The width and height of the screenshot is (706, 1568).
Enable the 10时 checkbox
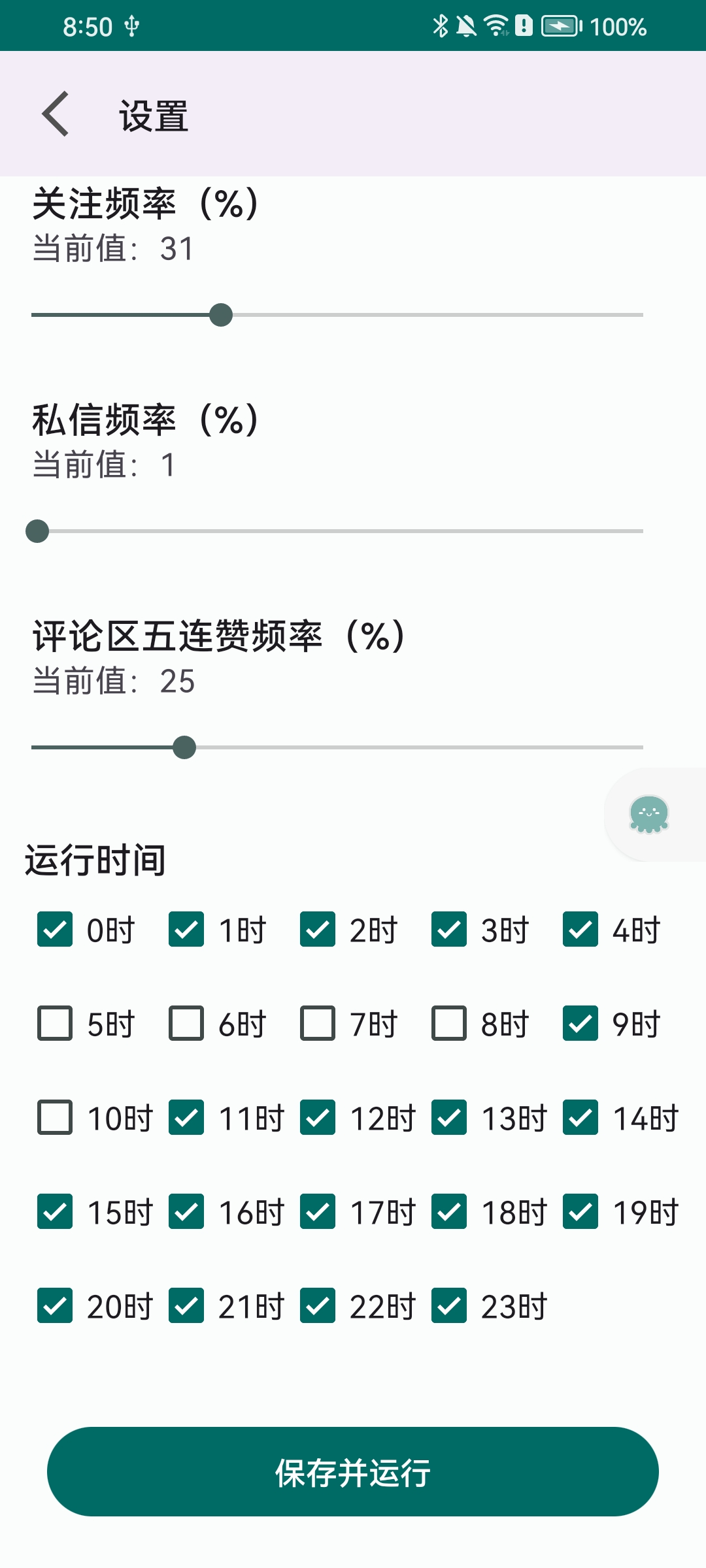click(55, 1119)
